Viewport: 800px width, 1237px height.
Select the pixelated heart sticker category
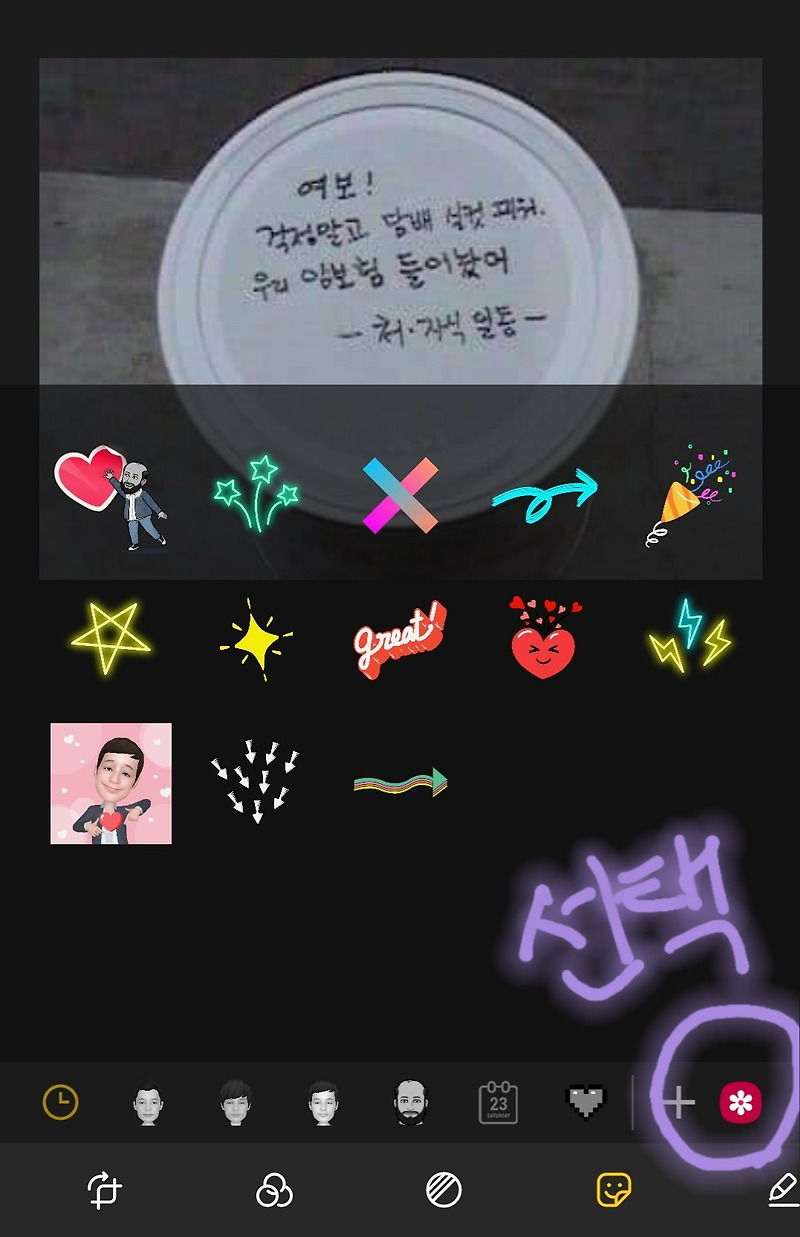point(588,1103)
